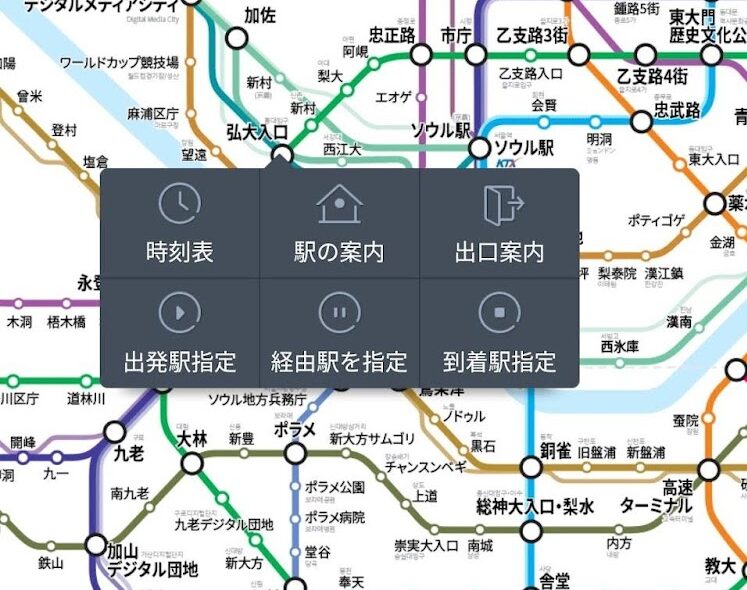Viewport: 747px width, 590px height.
Task: Open 時刻表 timetable option
Action: pos(180,224)
